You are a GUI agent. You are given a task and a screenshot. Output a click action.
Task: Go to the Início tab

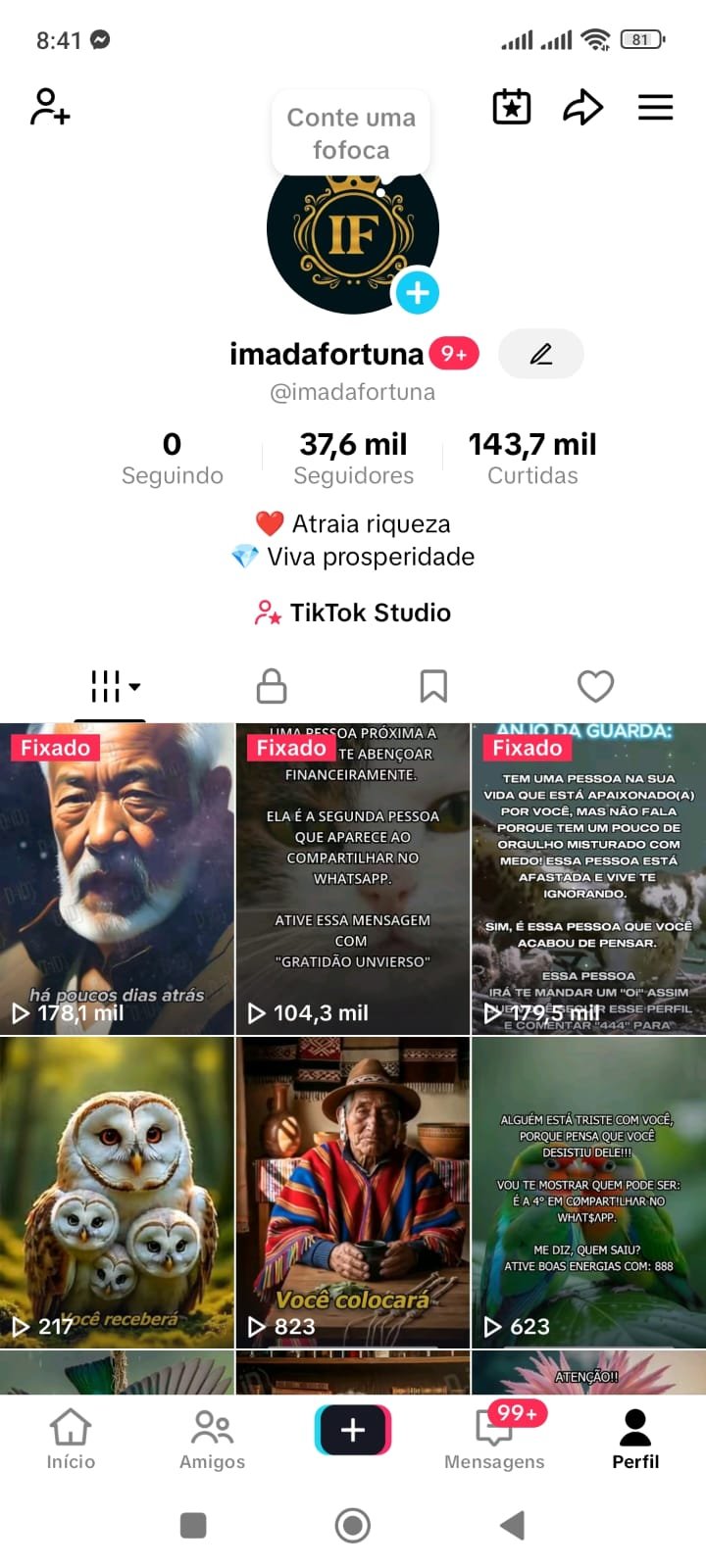[x=71, y=1440]
